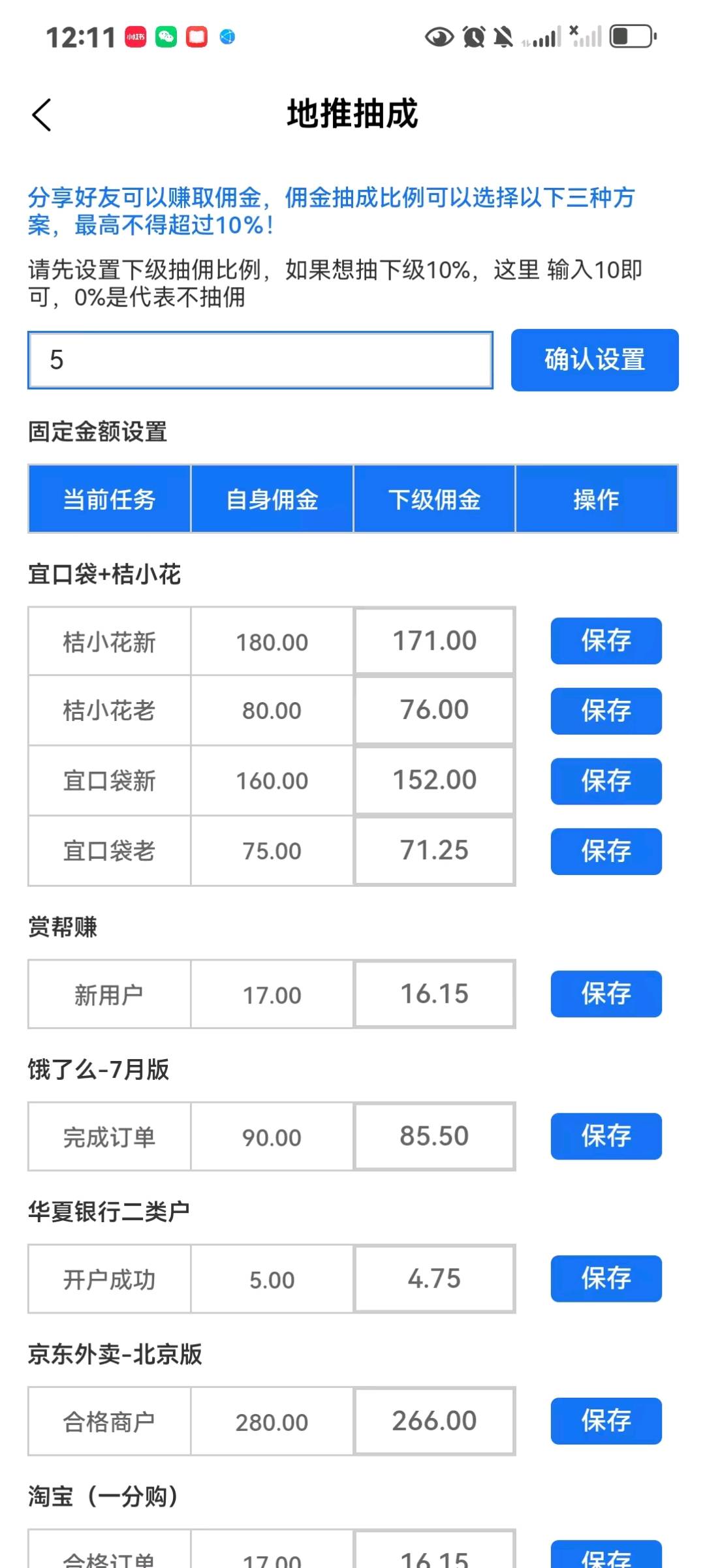Click 保存 for 桔小花新
The height and width of the screenshot is (1568, 705).
606,641
